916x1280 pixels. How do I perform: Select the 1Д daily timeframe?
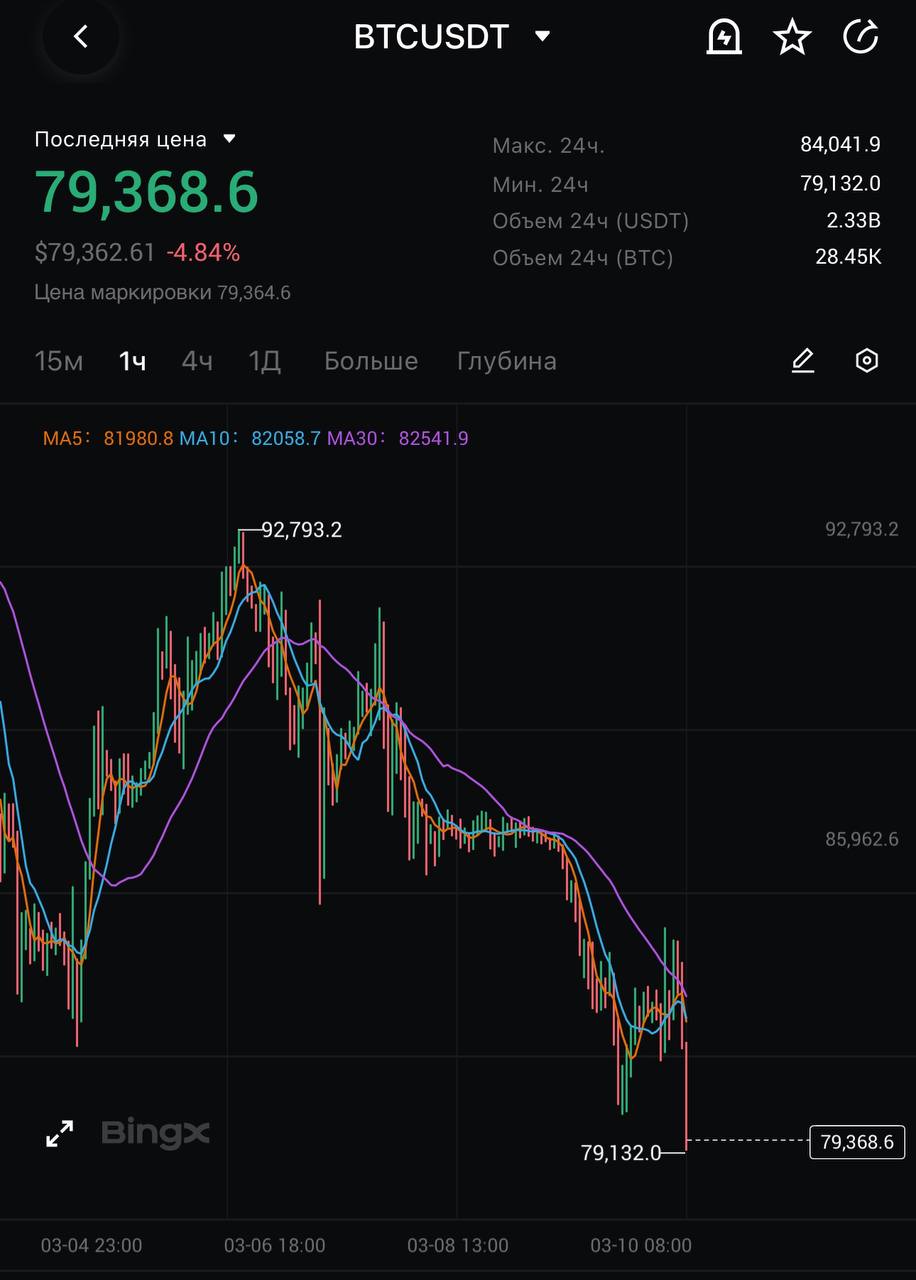265,361
